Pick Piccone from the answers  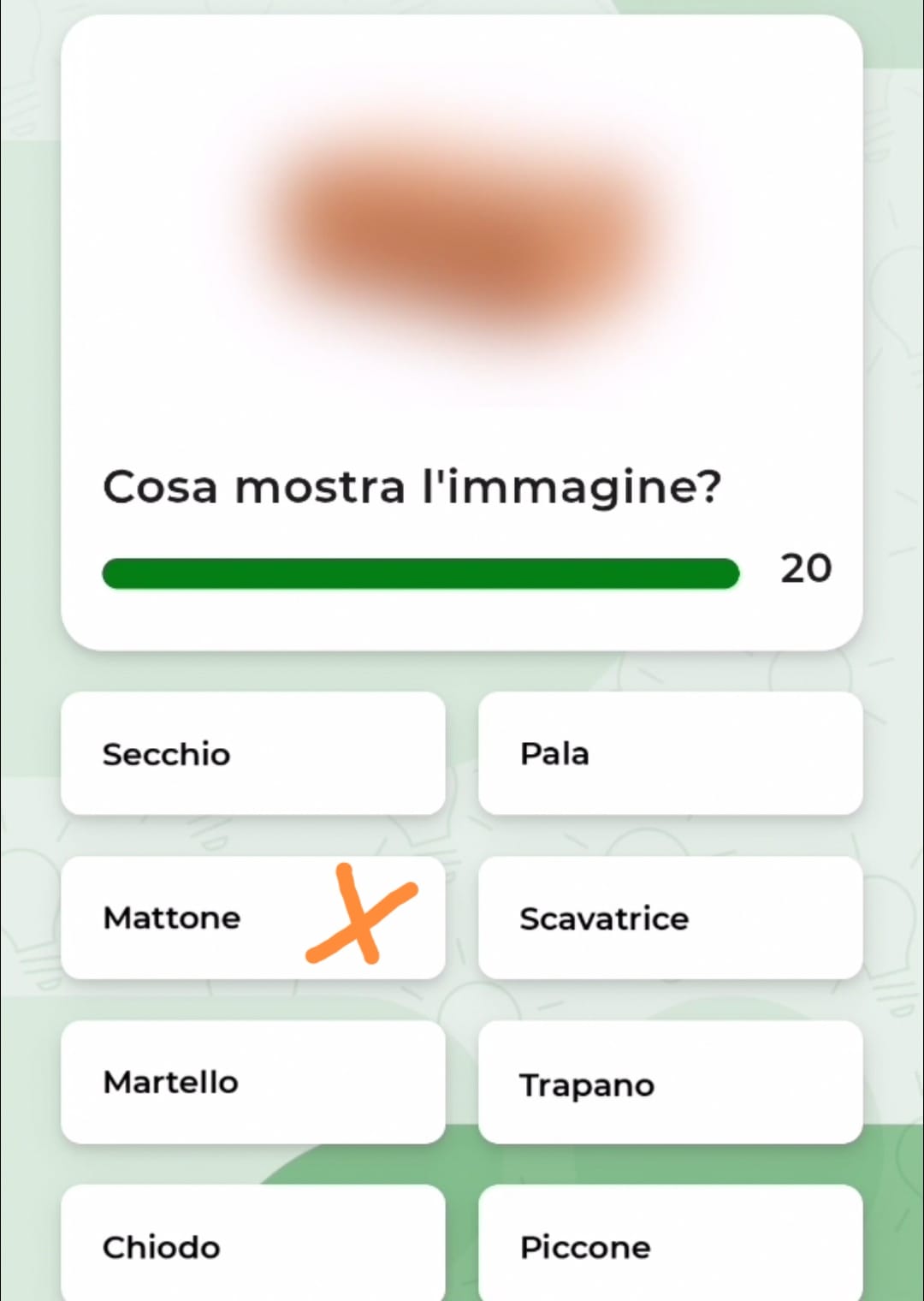670,1245
